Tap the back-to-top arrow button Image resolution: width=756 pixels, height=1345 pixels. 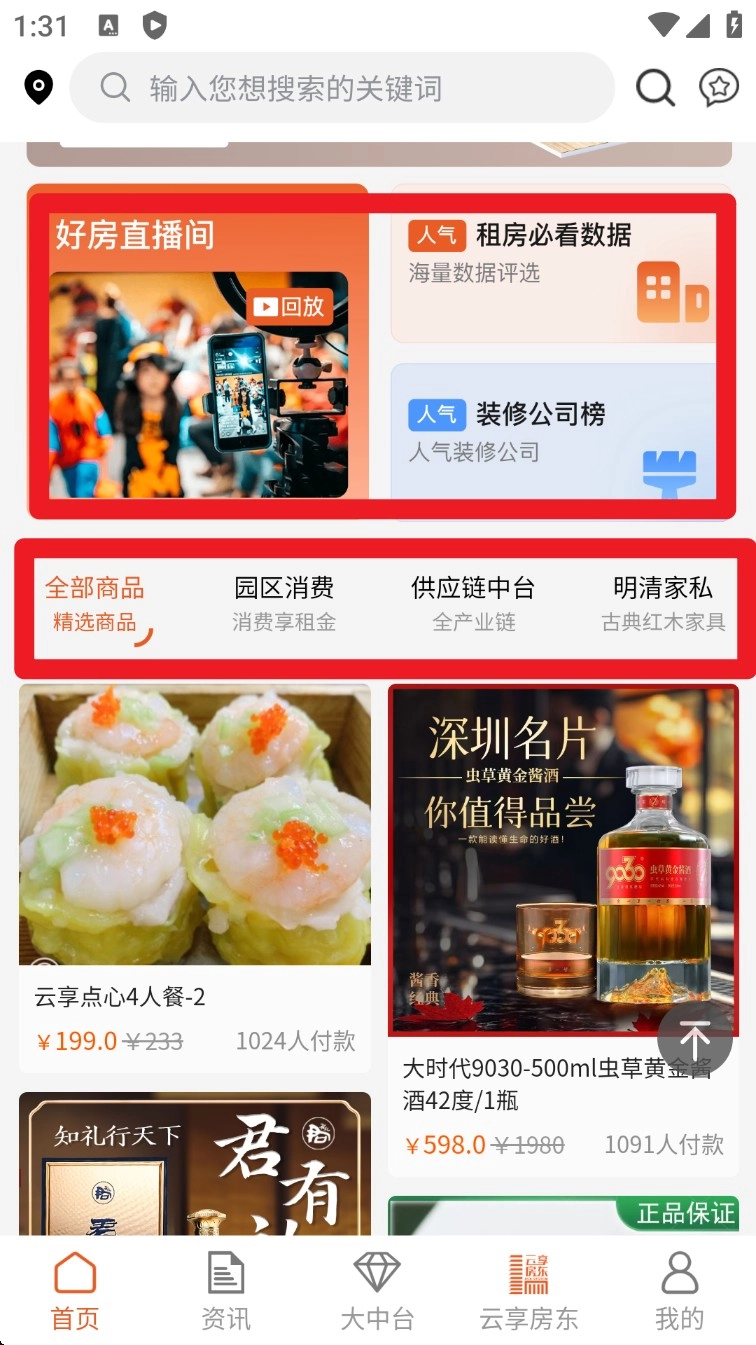pos(695,1038)
